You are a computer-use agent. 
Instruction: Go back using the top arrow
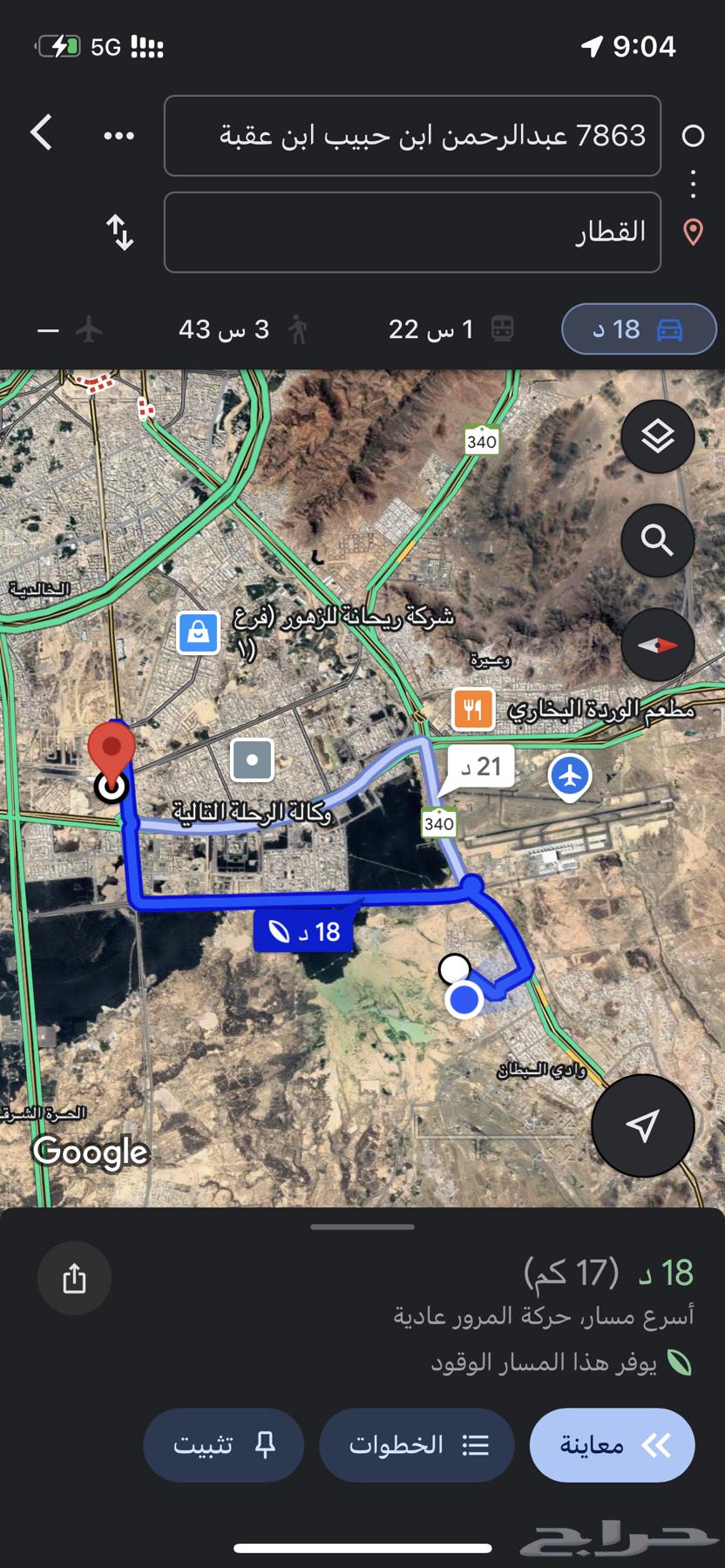tap(42, 134)
